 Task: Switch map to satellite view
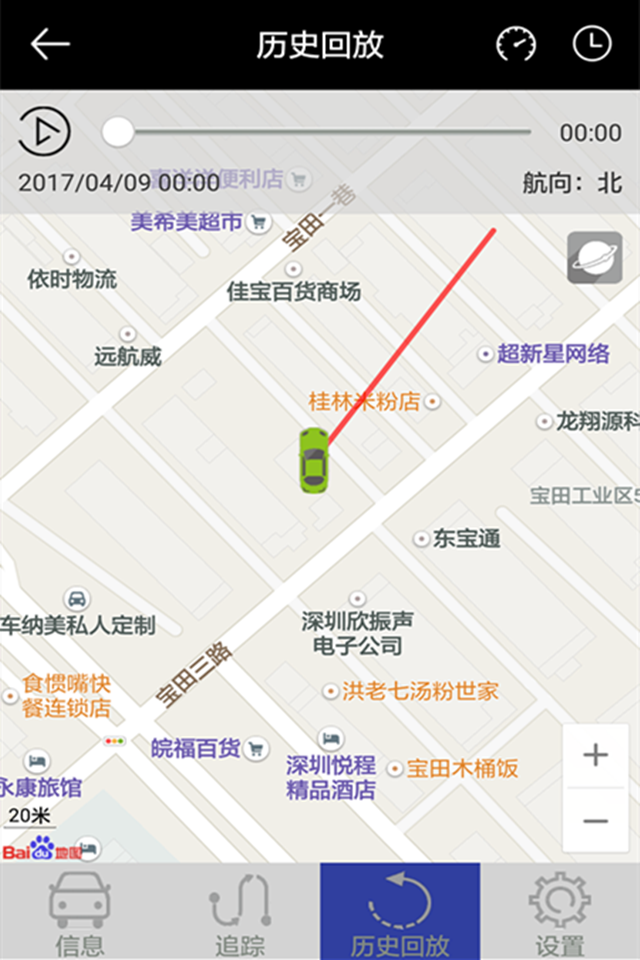[595, 258]
